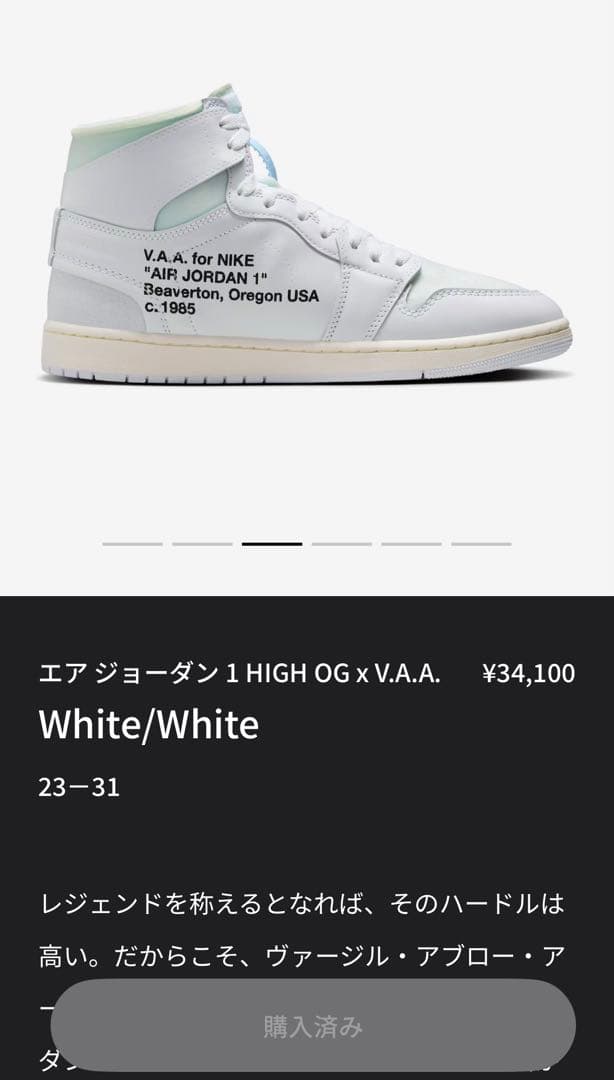Image resolution: width=614 pixels, height=1080 pixels.
Task: Tap the 購入済み button
Action: click(313, 1026)
